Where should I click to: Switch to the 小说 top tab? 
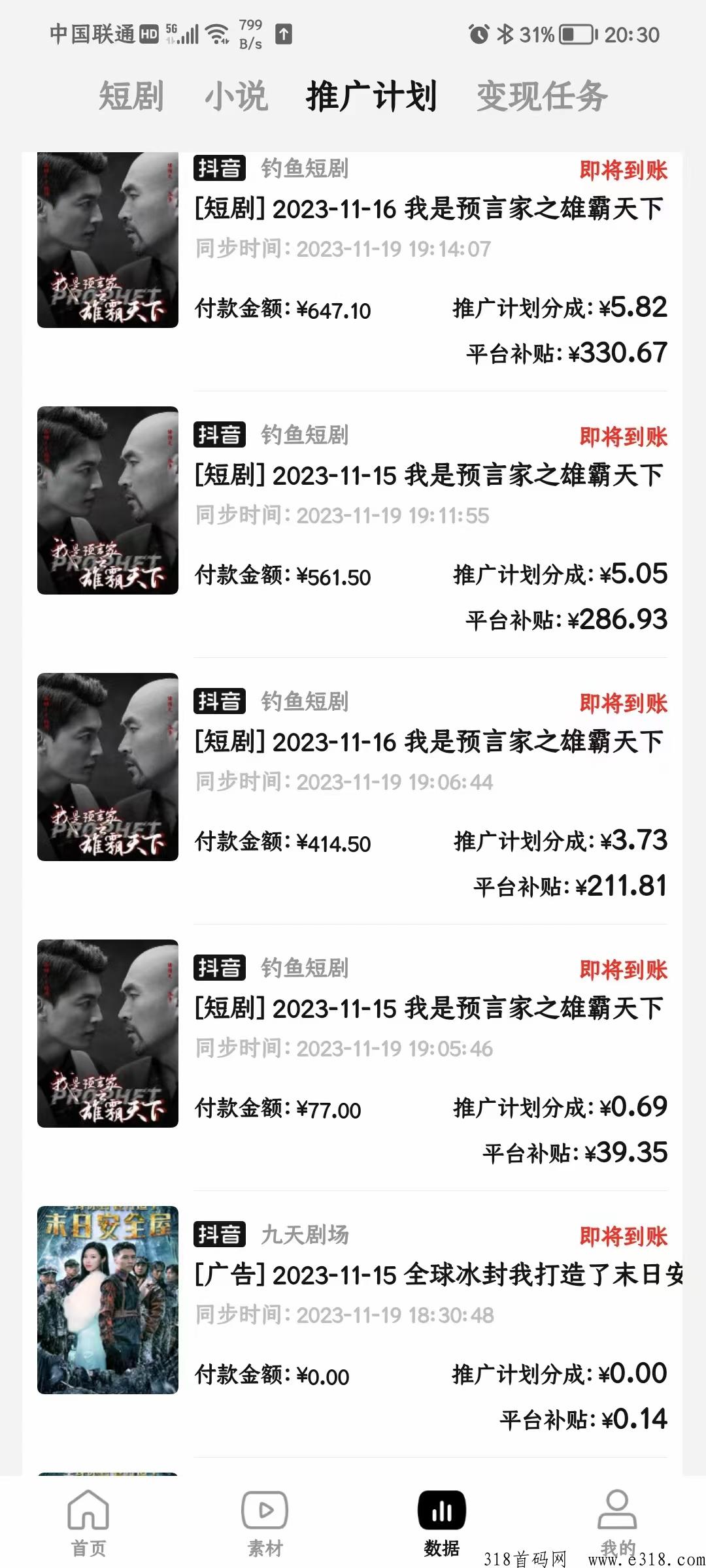click(236, 97)
